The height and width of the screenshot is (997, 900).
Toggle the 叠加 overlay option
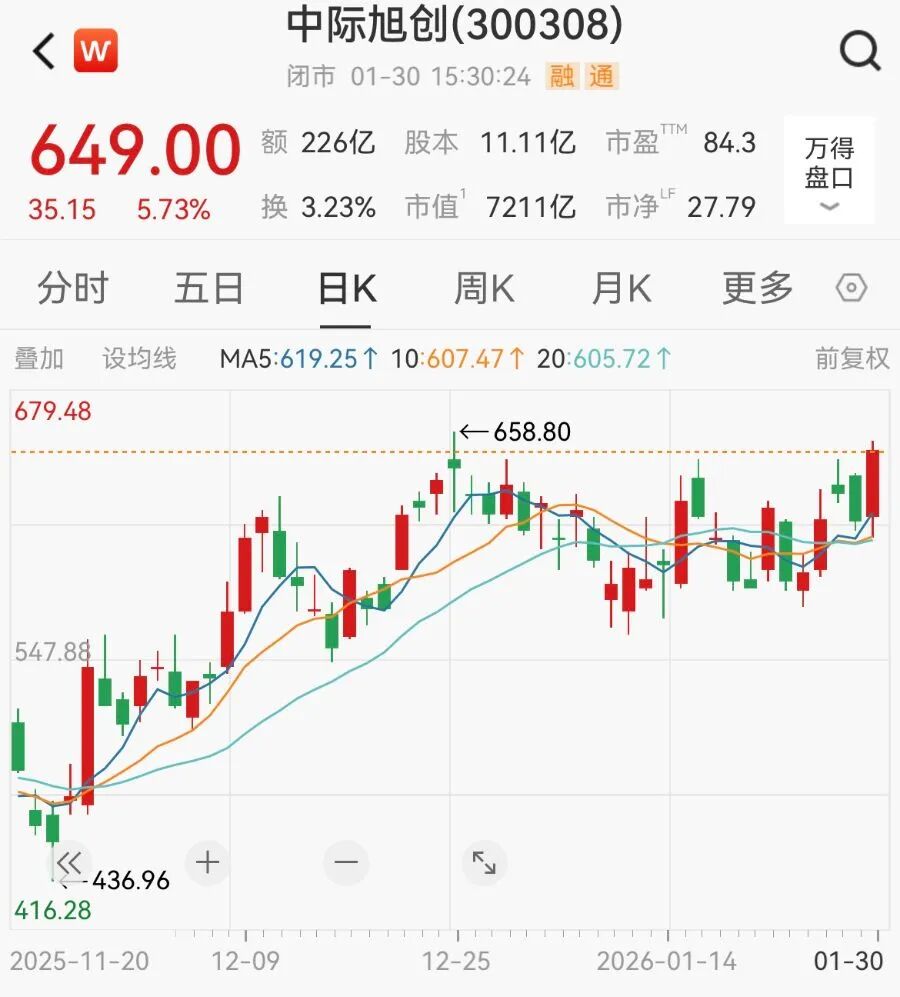pyautogui.click(x=38, y=358)
